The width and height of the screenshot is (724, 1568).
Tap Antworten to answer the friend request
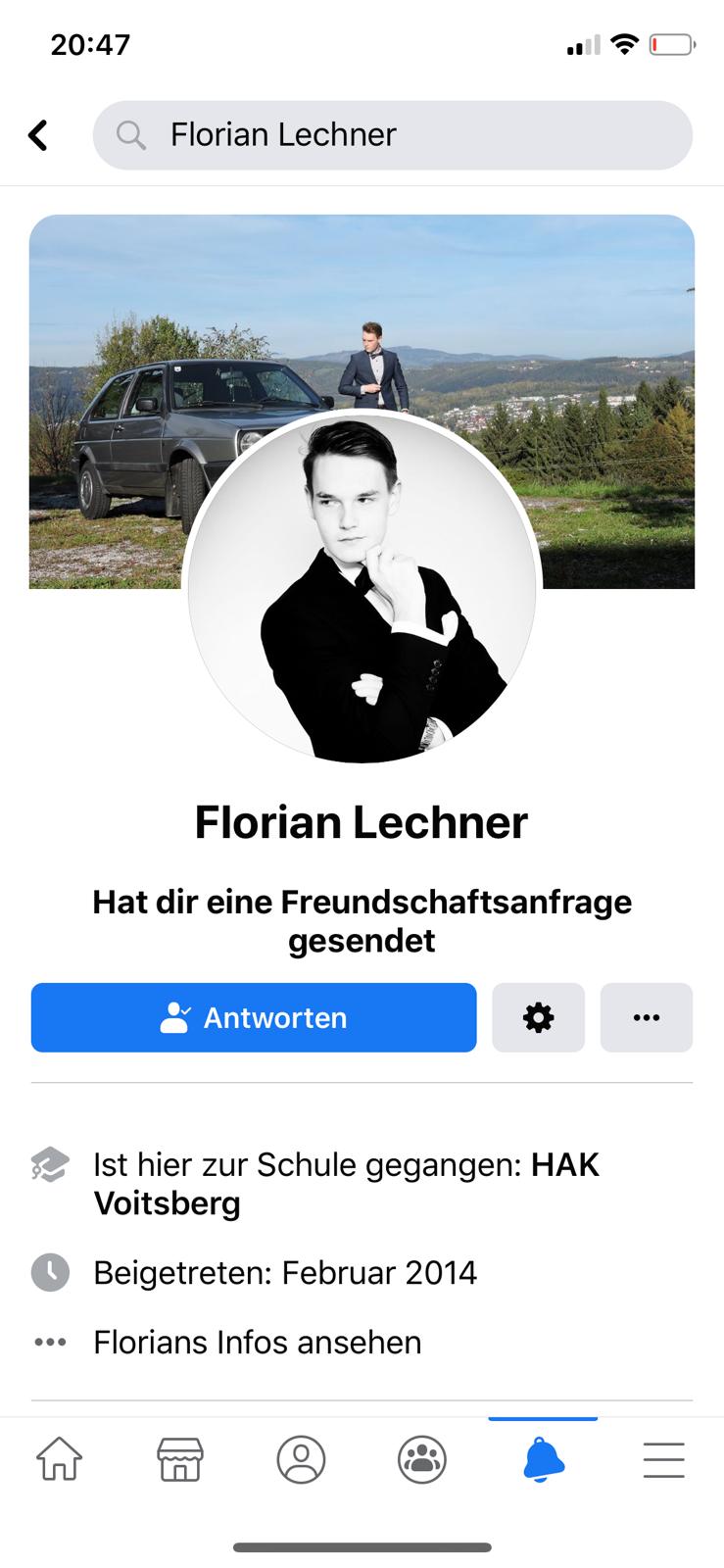pos(254,1017)
